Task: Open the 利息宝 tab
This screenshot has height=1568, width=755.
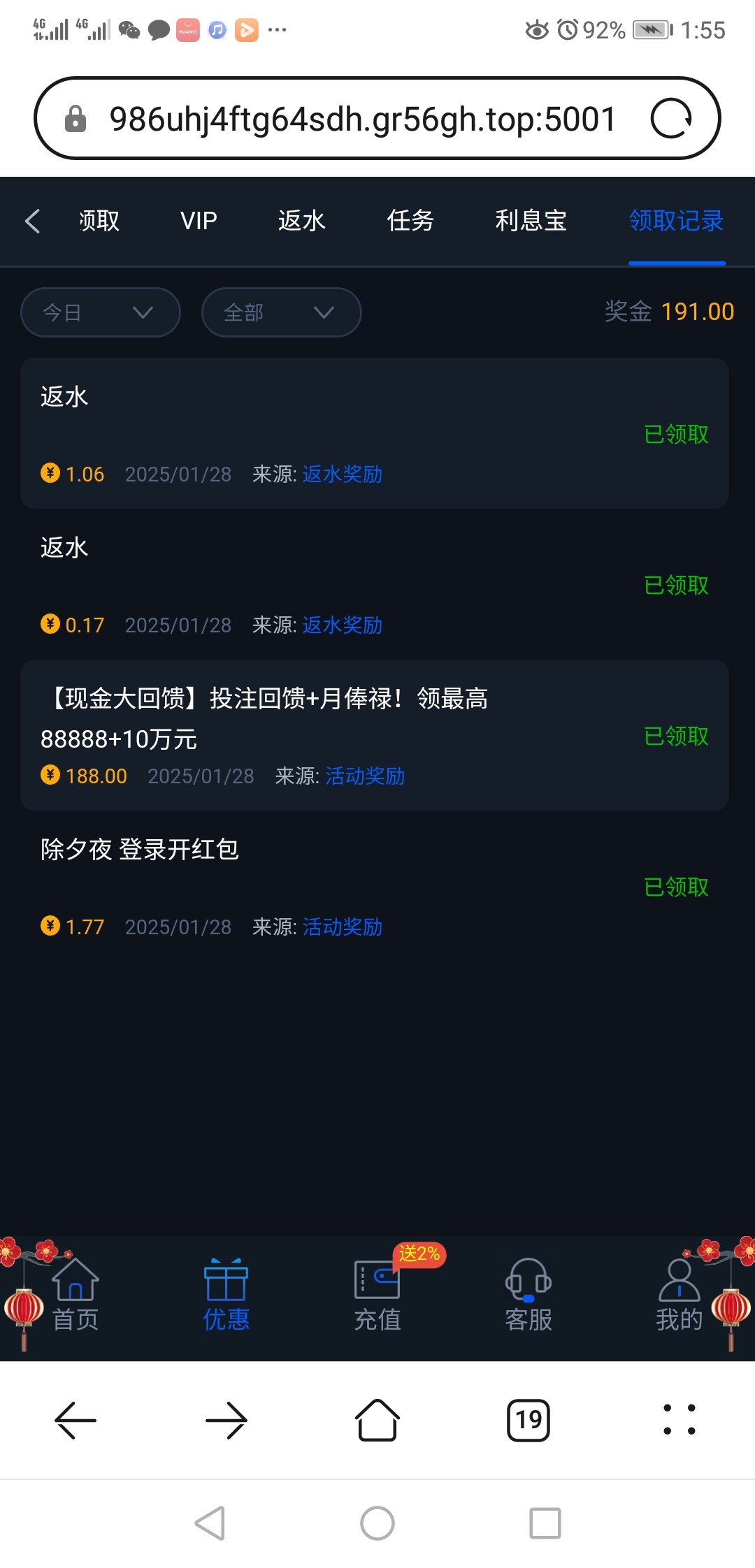Action: click(x=531, y=221)
